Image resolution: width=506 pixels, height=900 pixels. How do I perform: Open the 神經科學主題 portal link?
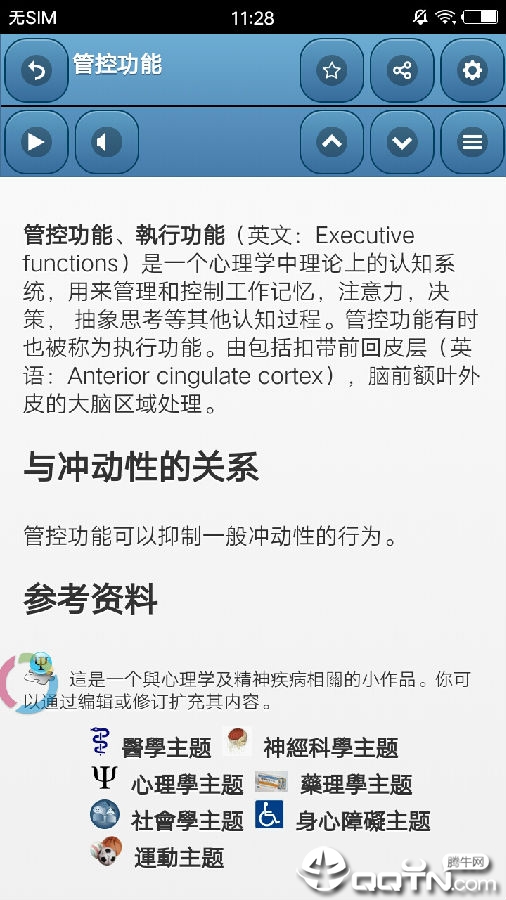330,748
